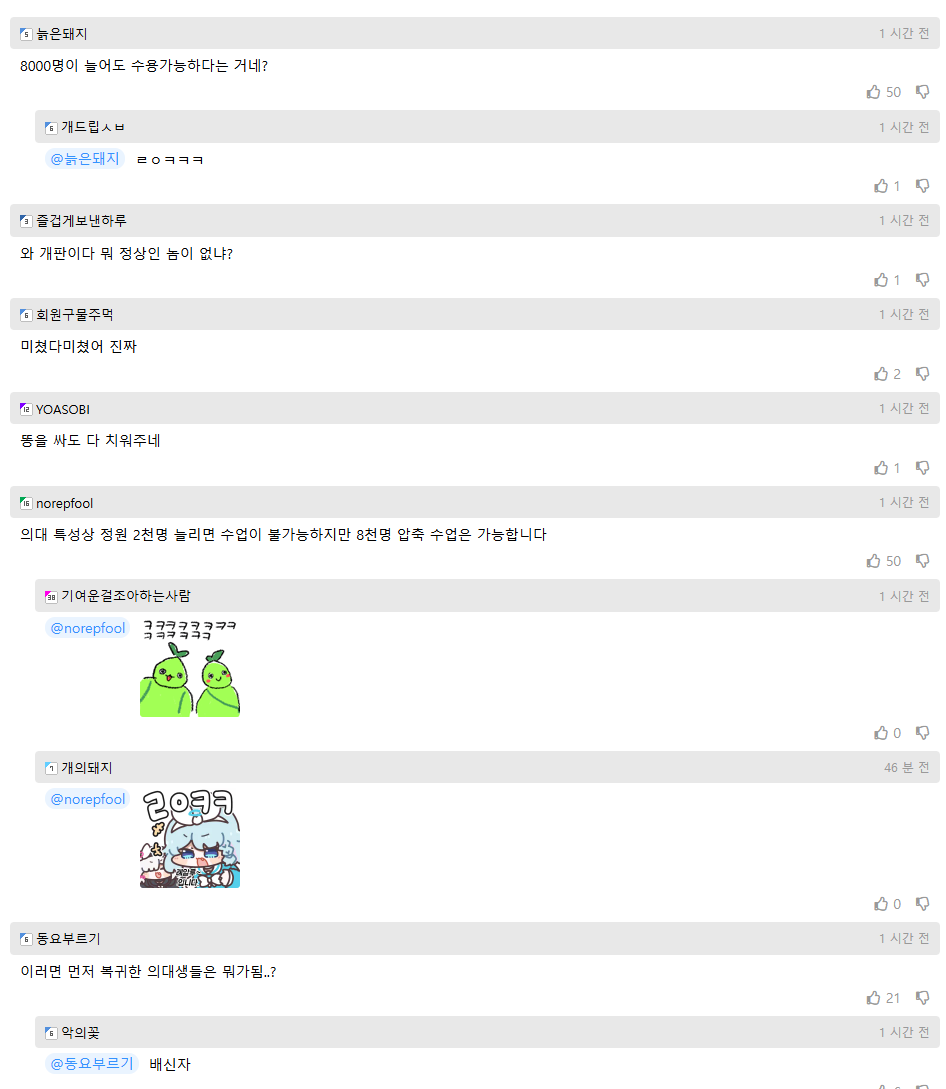Like YOASOBI's comment
This screenshot has width=946, height=1089.
tap(881, 468)
